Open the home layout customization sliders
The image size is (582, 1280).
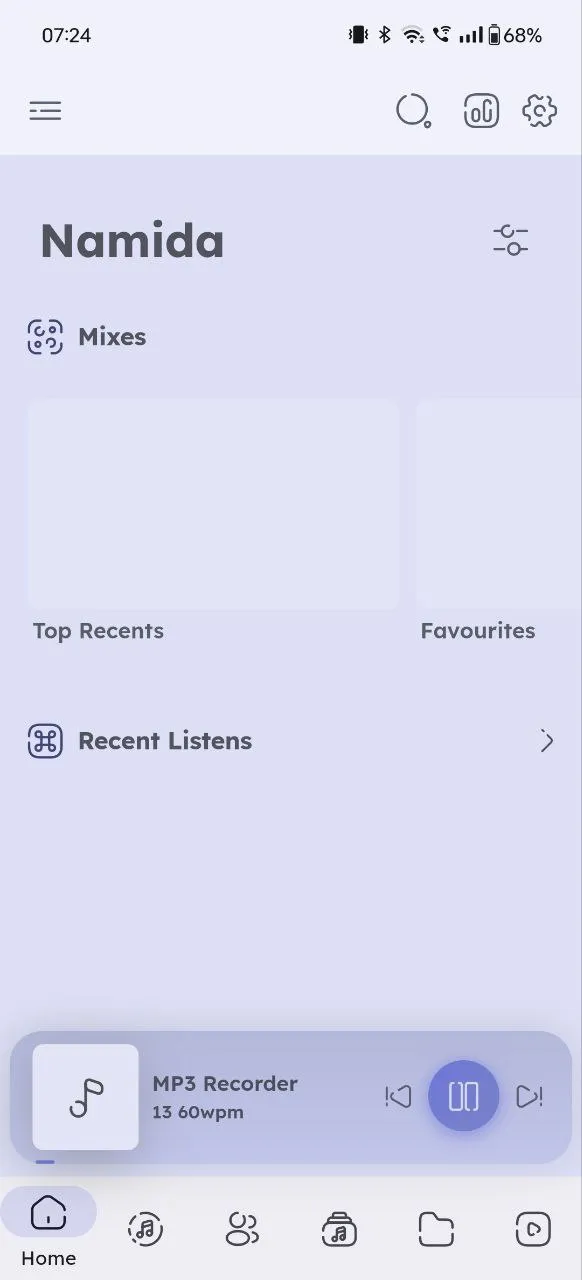pos(510,240)
